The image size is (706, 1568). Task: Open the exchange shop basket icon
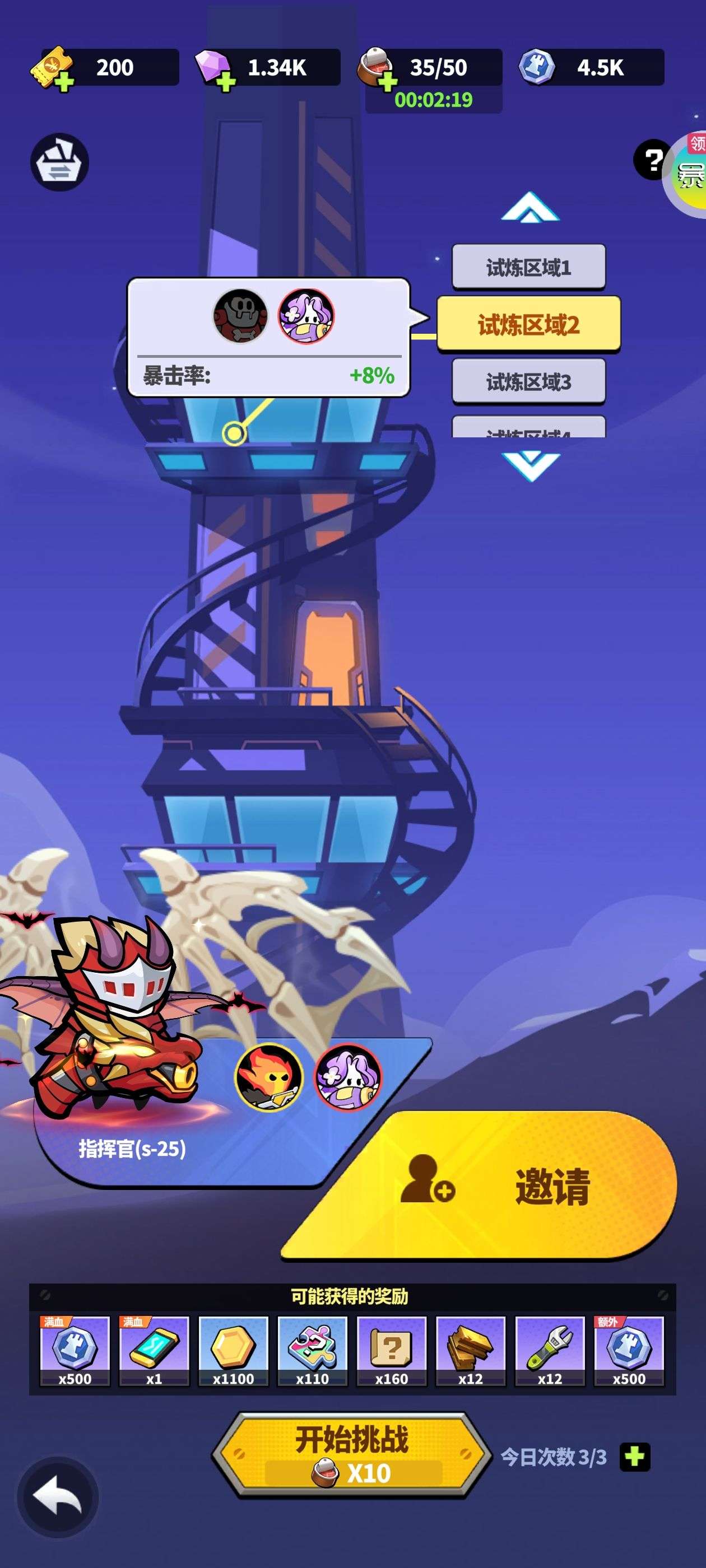point(60,162)
